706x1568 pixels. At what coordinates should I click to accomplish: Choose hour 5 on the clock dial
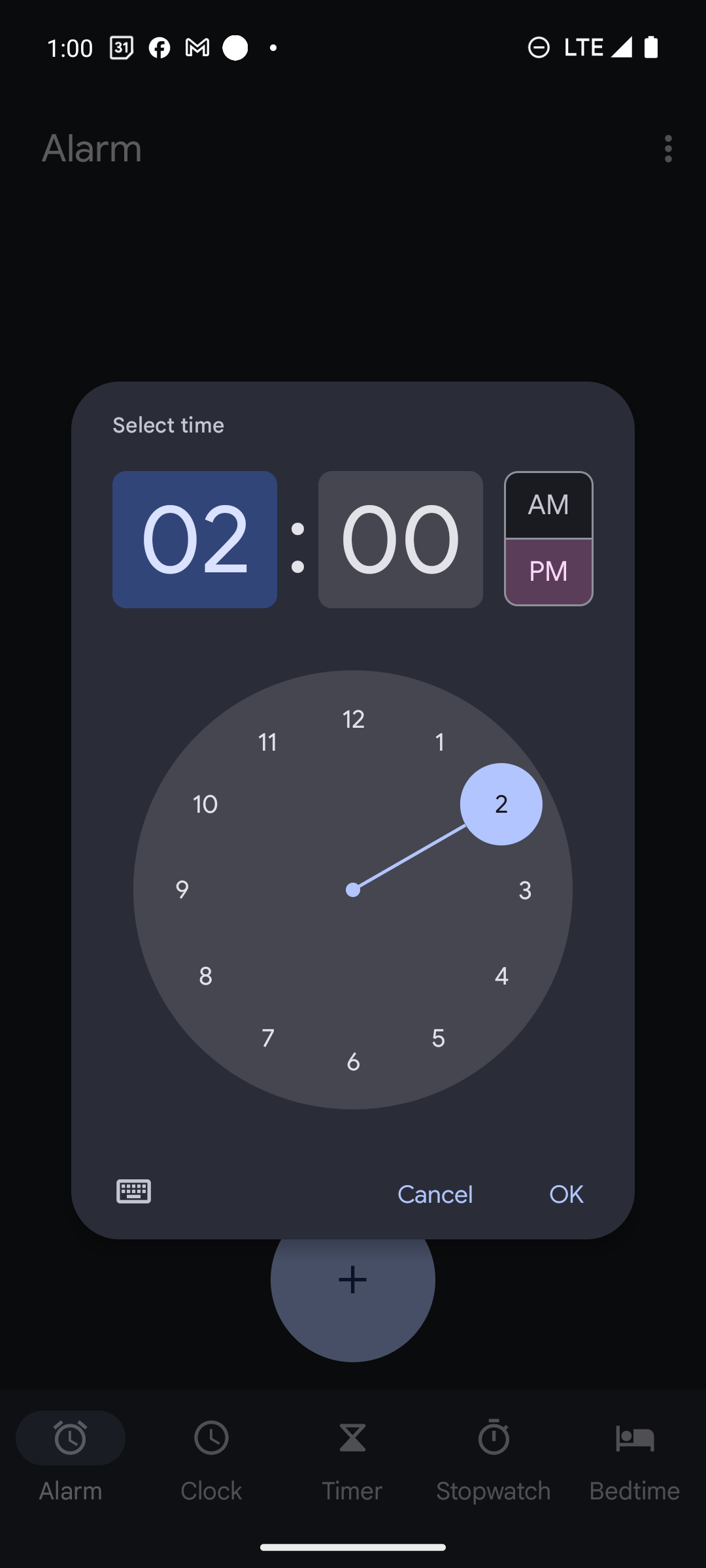coord(439,1038)
